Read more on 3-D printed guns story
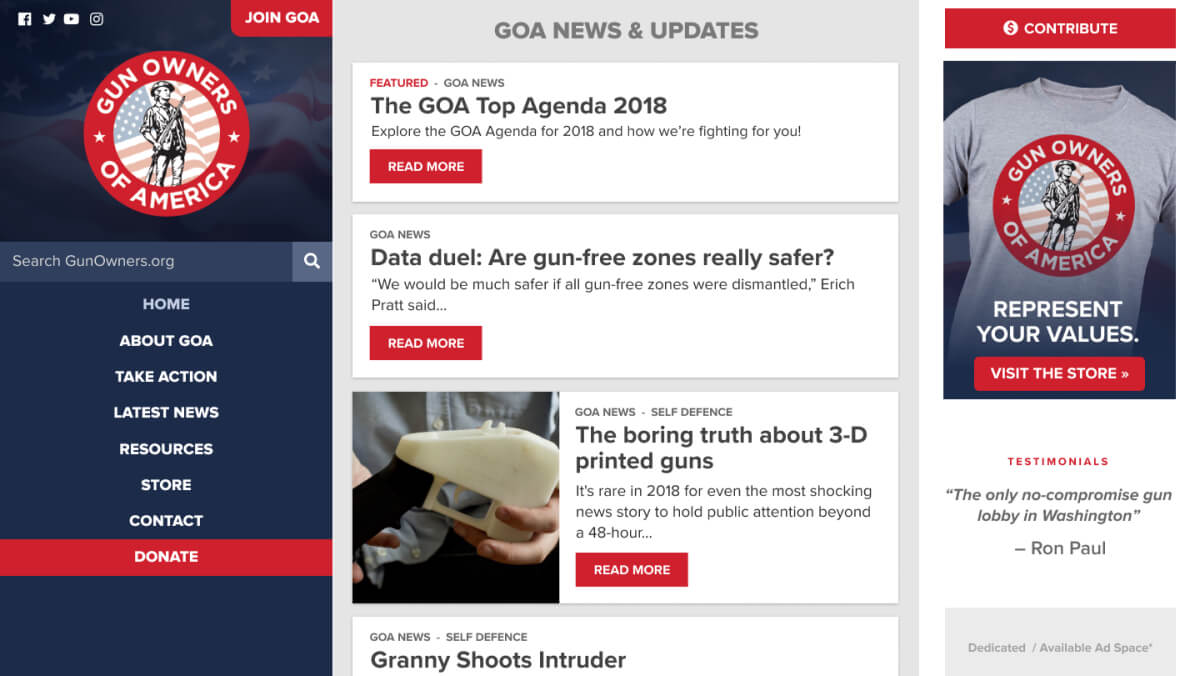This screenshot has width=1200, height=676. point(631,570)
